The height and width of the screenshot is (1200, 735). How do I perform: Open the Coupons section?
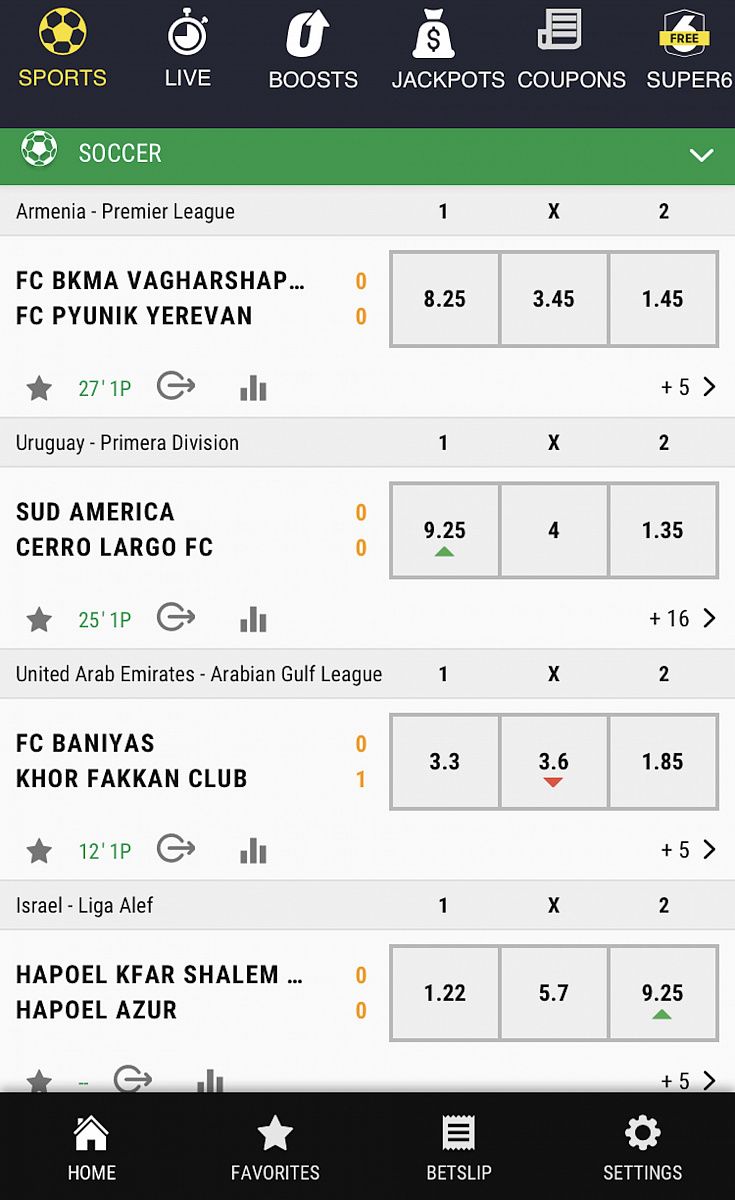571,50
